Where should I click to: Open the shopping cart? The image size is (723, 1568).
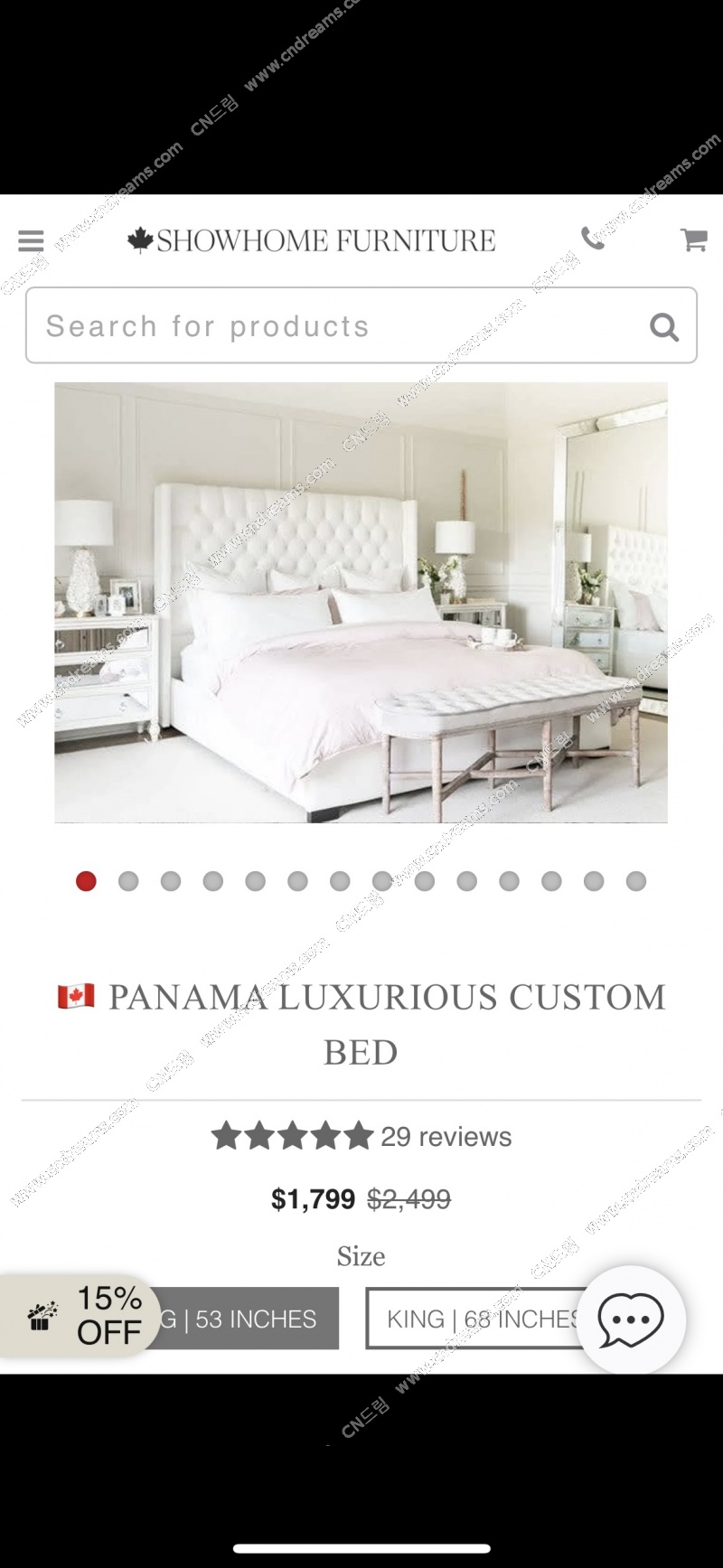click(693, 239)
